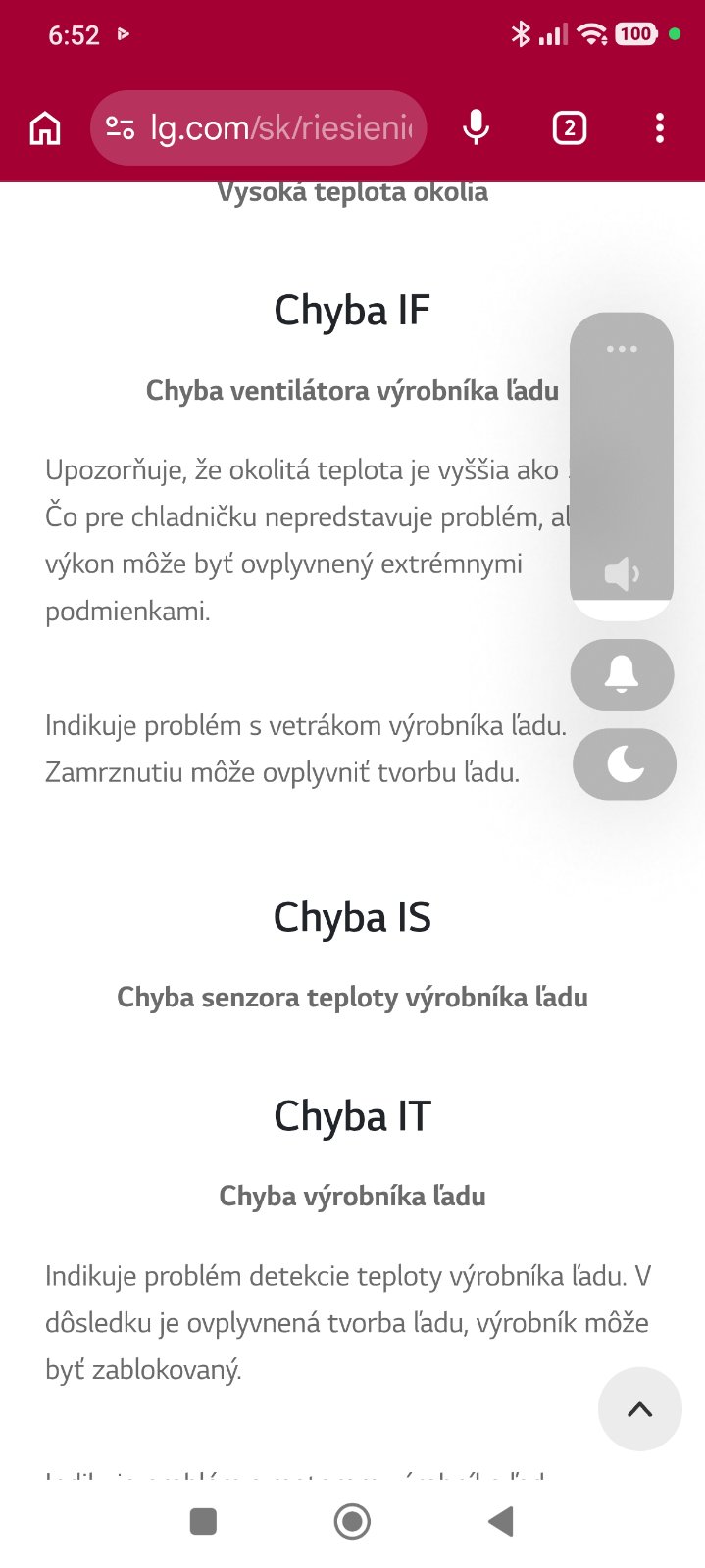The height and width of the screenshot is (1568, 705).
Task: Open more volume settings with three dots
Action: [x=622, y=349]
